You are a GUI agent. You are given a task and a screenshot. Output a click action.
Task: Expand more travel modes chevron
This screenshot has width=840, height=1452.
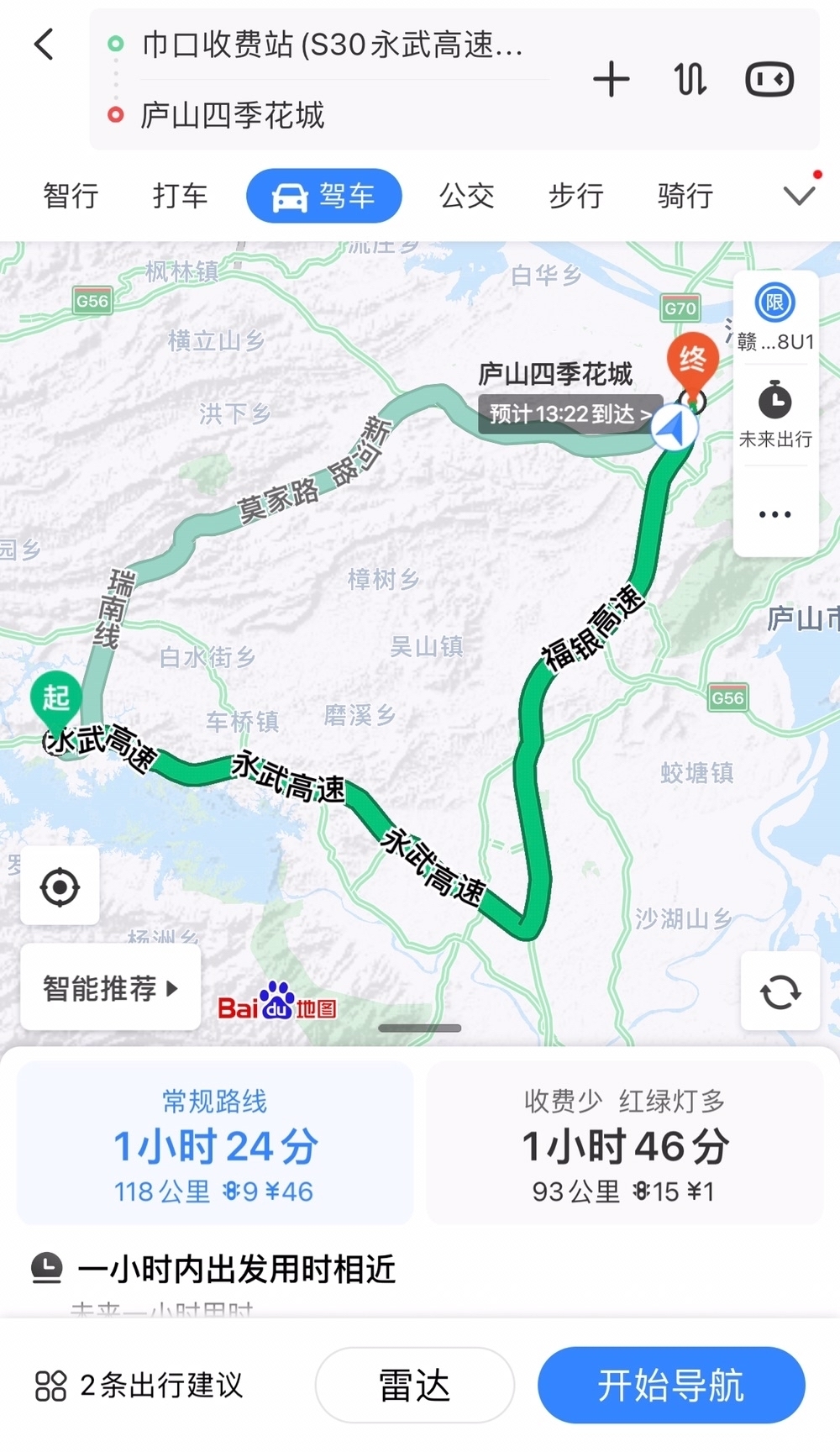pyautogui.click(x=799, y=196)
